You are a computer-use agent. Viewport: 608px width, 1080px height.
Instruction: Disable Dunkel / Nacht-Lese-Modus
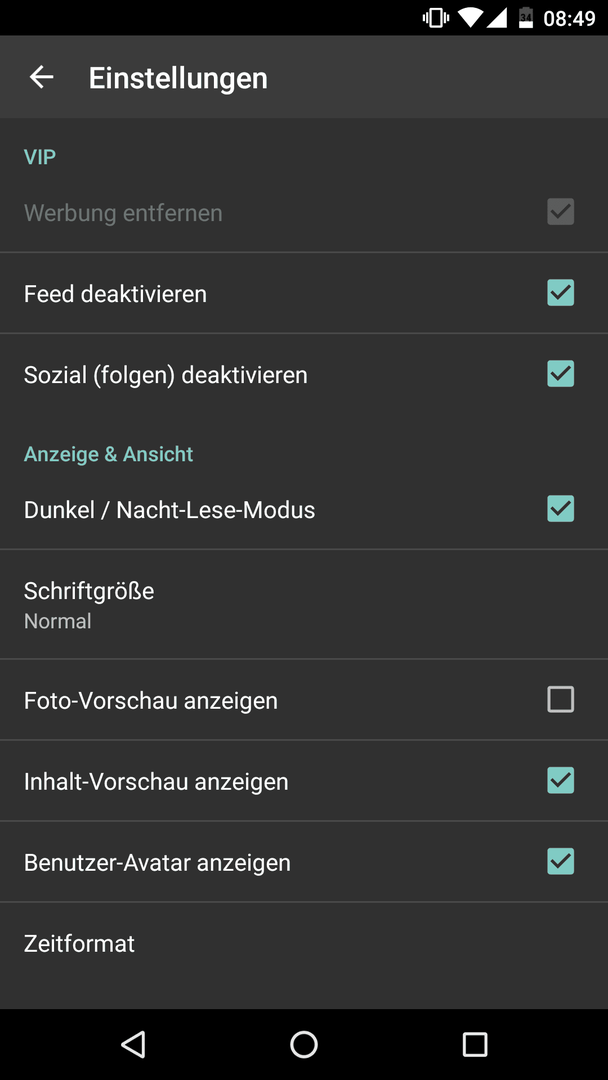[560, 509]
